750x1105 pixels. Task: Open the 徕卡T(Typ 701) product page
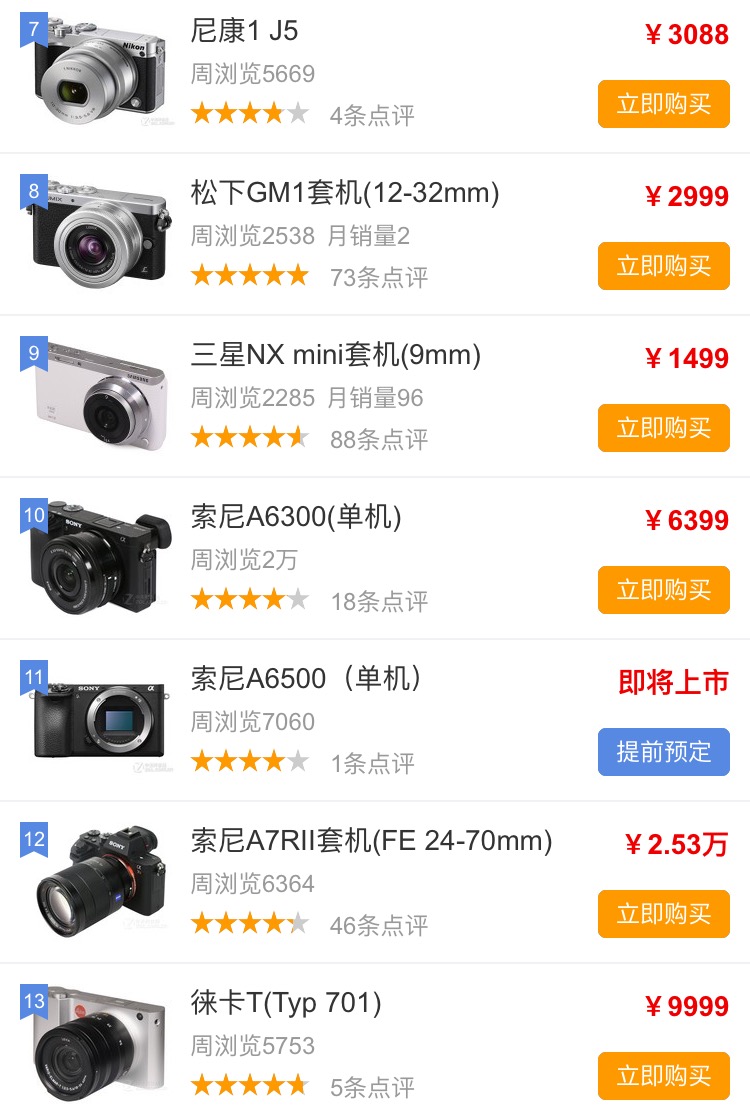[x=286, y=1002]
